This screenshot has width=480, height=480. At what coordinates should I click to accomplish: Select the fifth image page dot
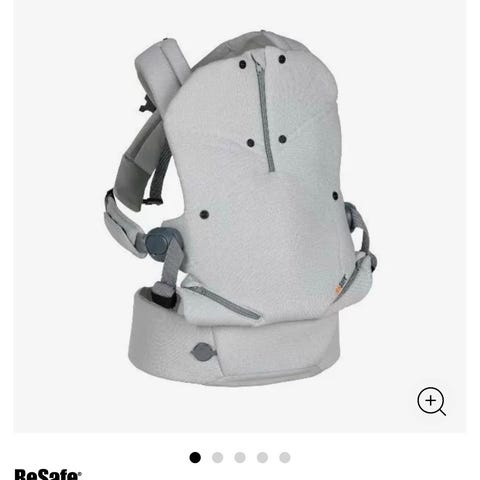tap(285, 457)
